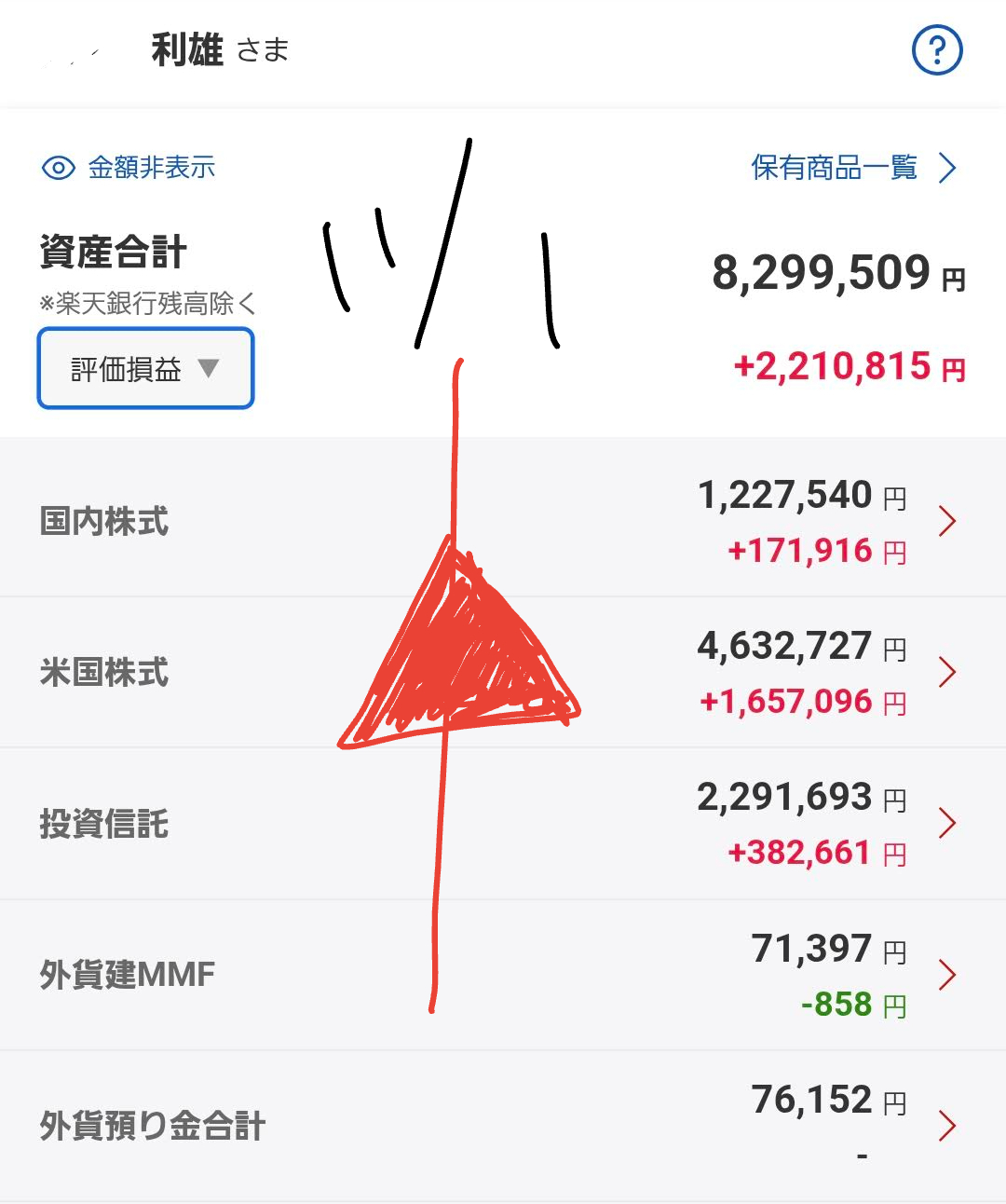Expand the 評価損益 dropdown
The height and width of the screenshot is (1204, 1006).
(145, 369)
